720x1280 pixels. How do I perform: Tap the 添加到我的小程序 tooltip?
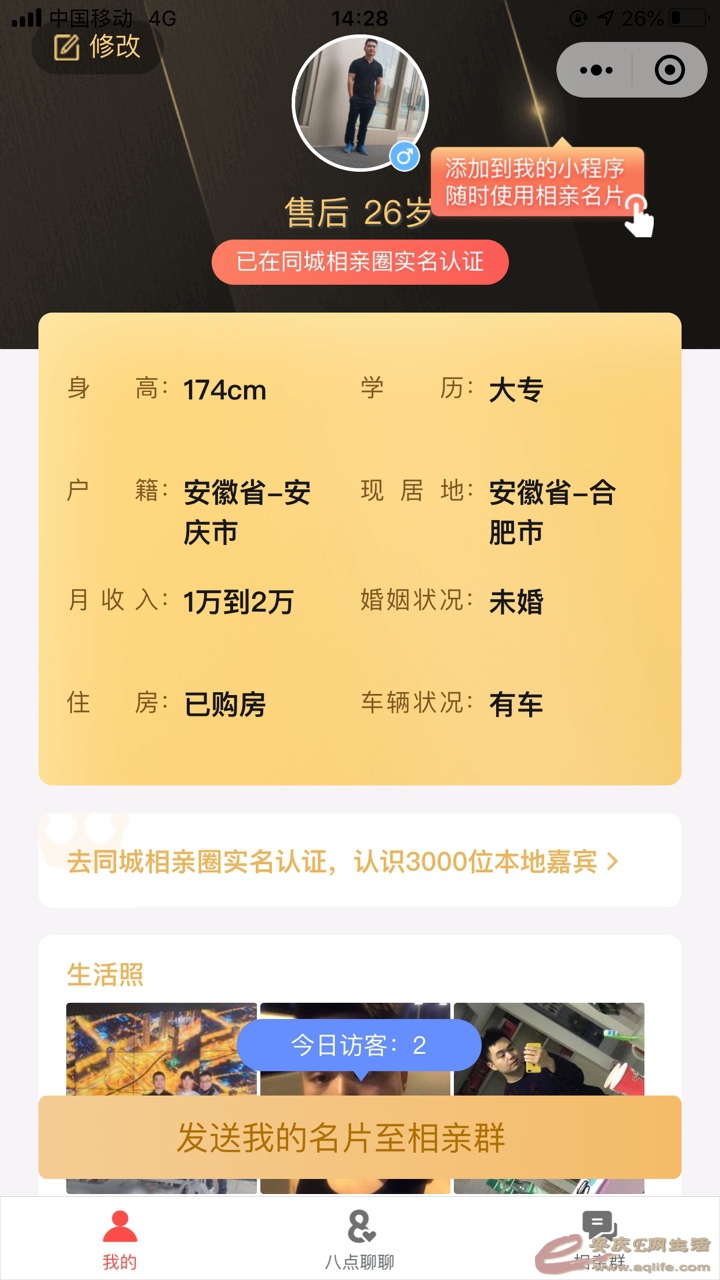tap(536, 181)
